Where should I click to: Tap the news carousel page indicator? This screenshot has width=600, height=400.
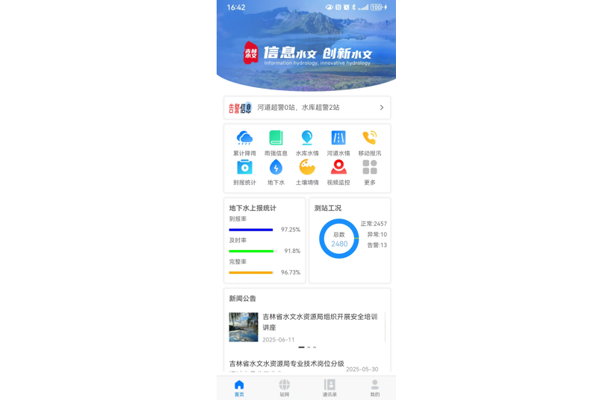tap(307, 347)
